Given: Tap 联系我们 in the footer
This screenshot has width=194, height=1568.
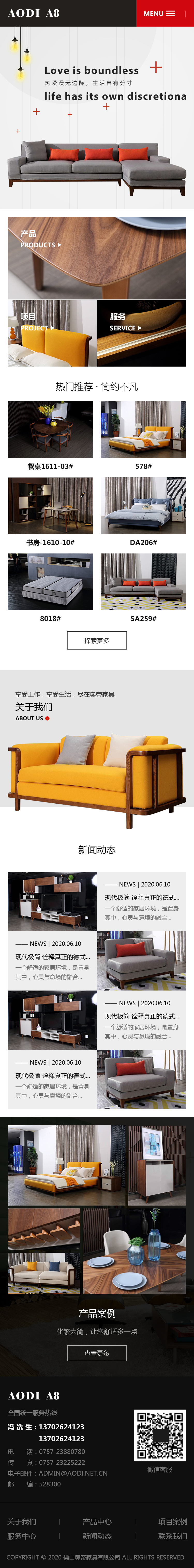Looking at the screenshot, I should 172,1536.
